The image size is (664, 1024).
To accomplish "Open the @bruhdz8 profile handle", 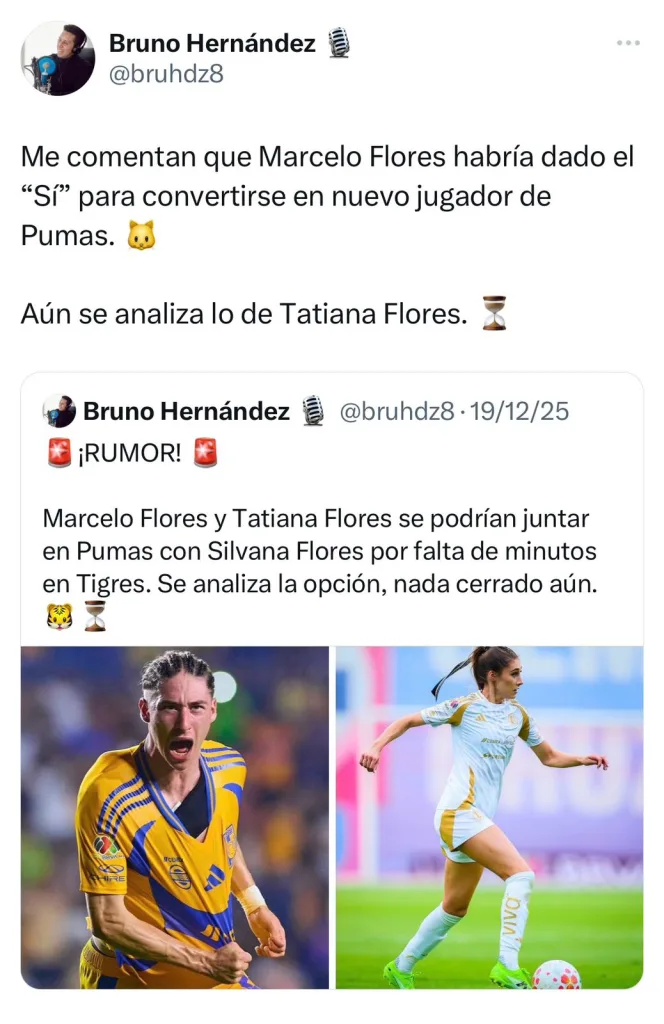I will tap(165, 73).
